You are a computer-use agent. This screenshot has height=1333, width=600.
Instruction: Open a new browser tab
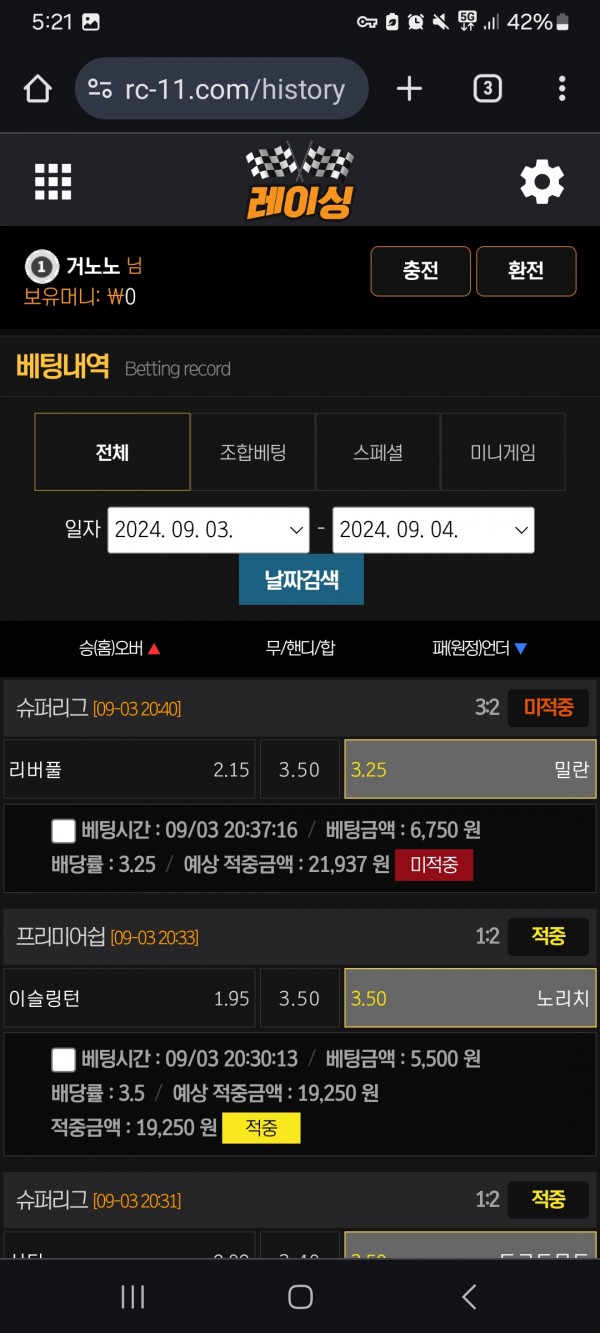pos(409,89)
